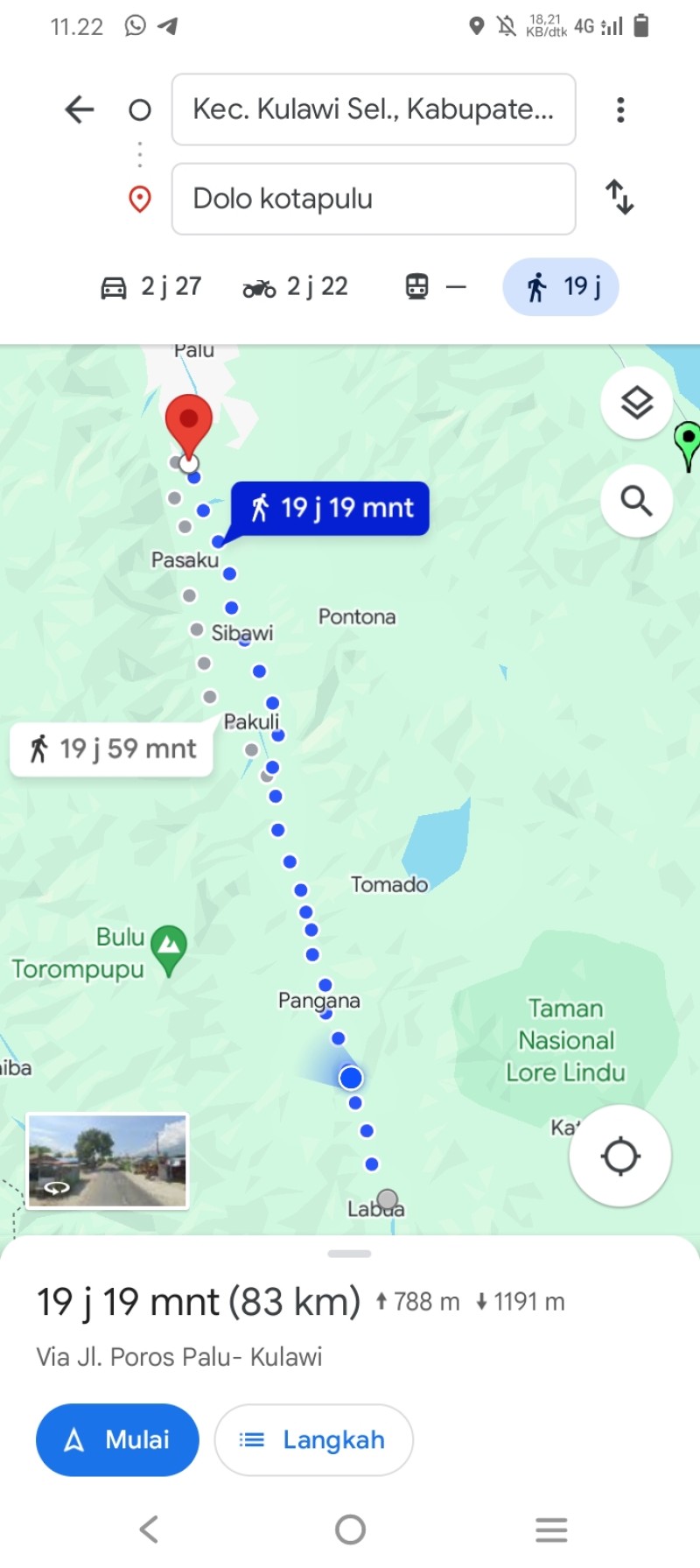Switch to driving mode 2 j 27
This screenshot has width=700, height=1568.
[151, 286]
